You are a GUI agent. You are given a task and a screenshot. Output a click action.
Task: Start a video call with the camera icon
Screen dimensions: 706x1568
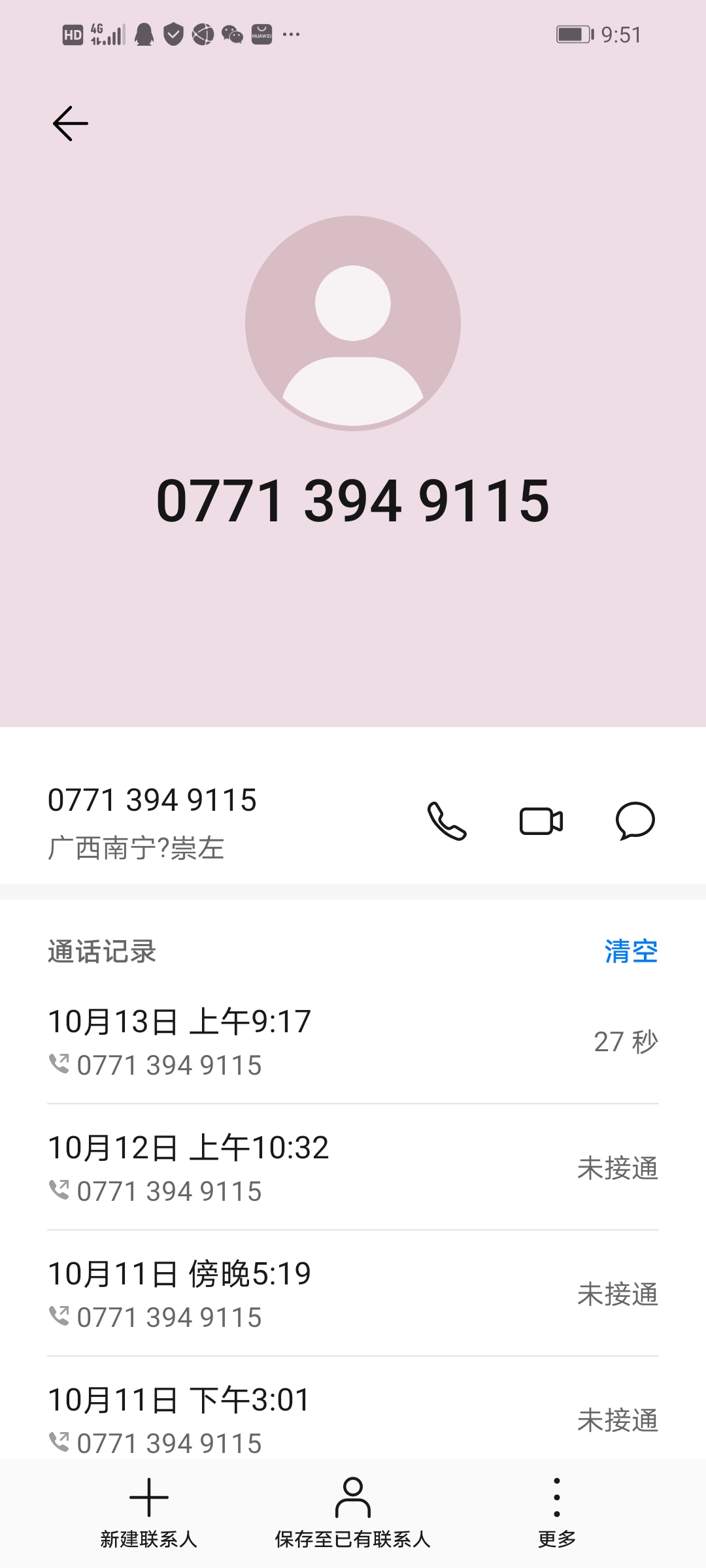[x=541, y=821]
